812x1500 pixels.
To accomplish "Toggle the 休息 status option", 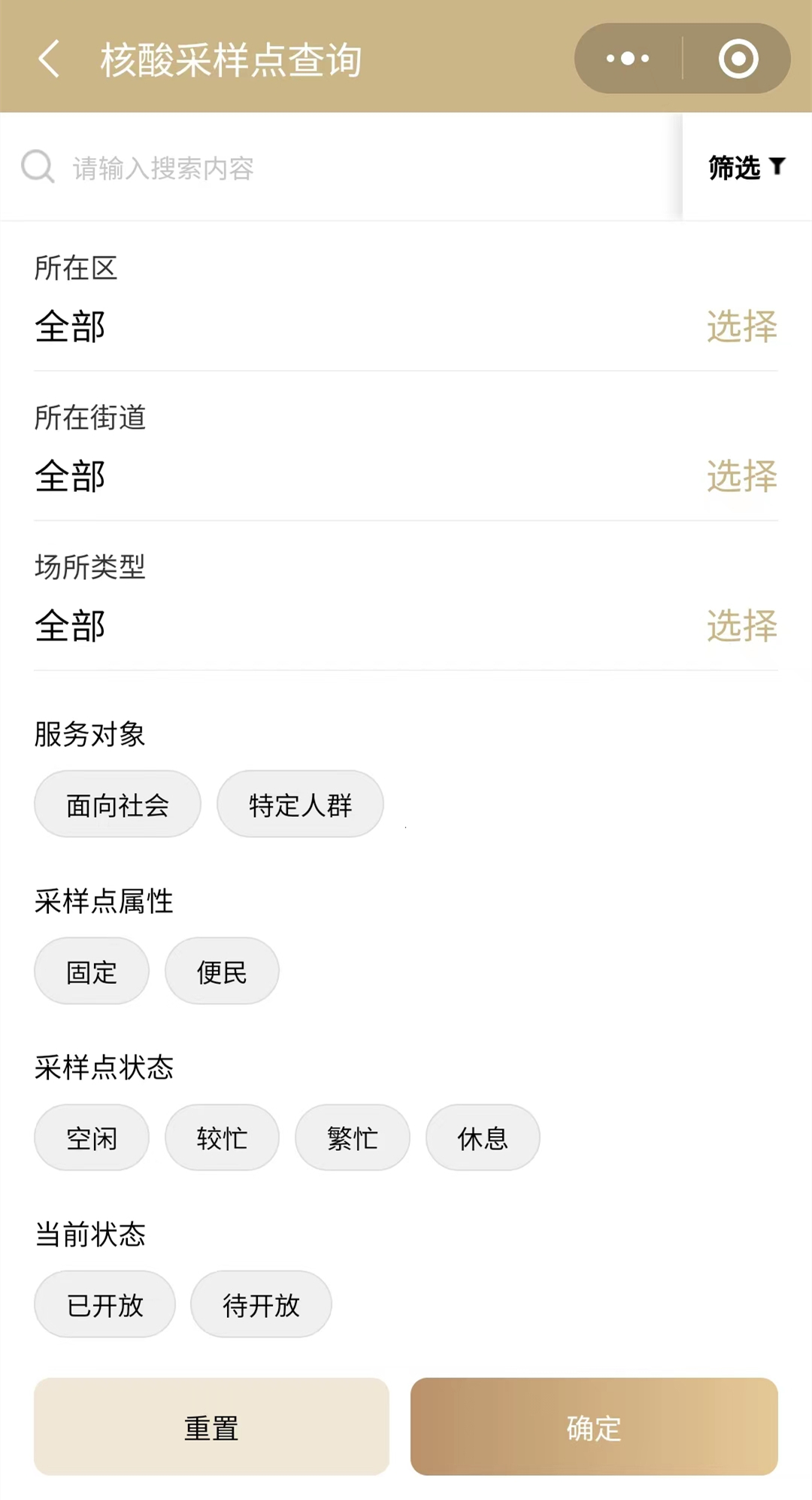I will click(482, 1137).
